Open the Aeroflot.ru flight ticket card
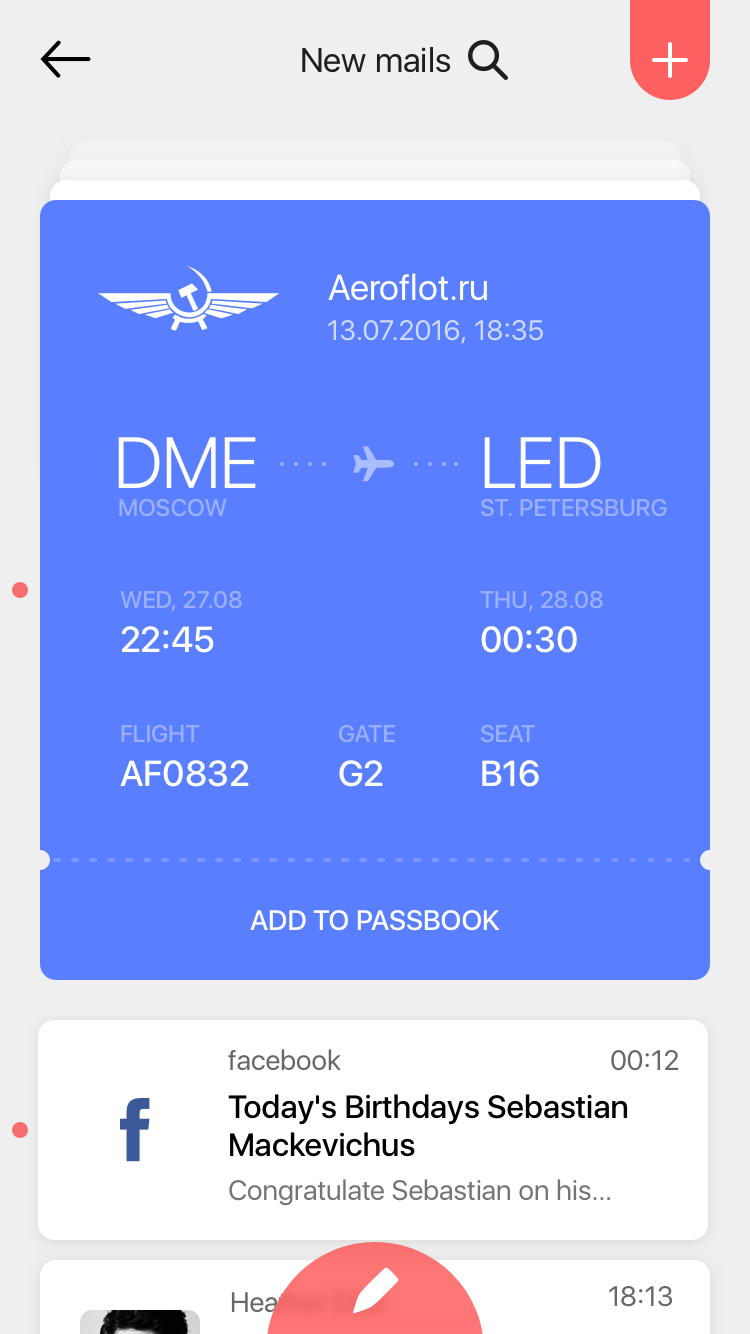The image size is (750, 1334). click(x=375, y=520)
